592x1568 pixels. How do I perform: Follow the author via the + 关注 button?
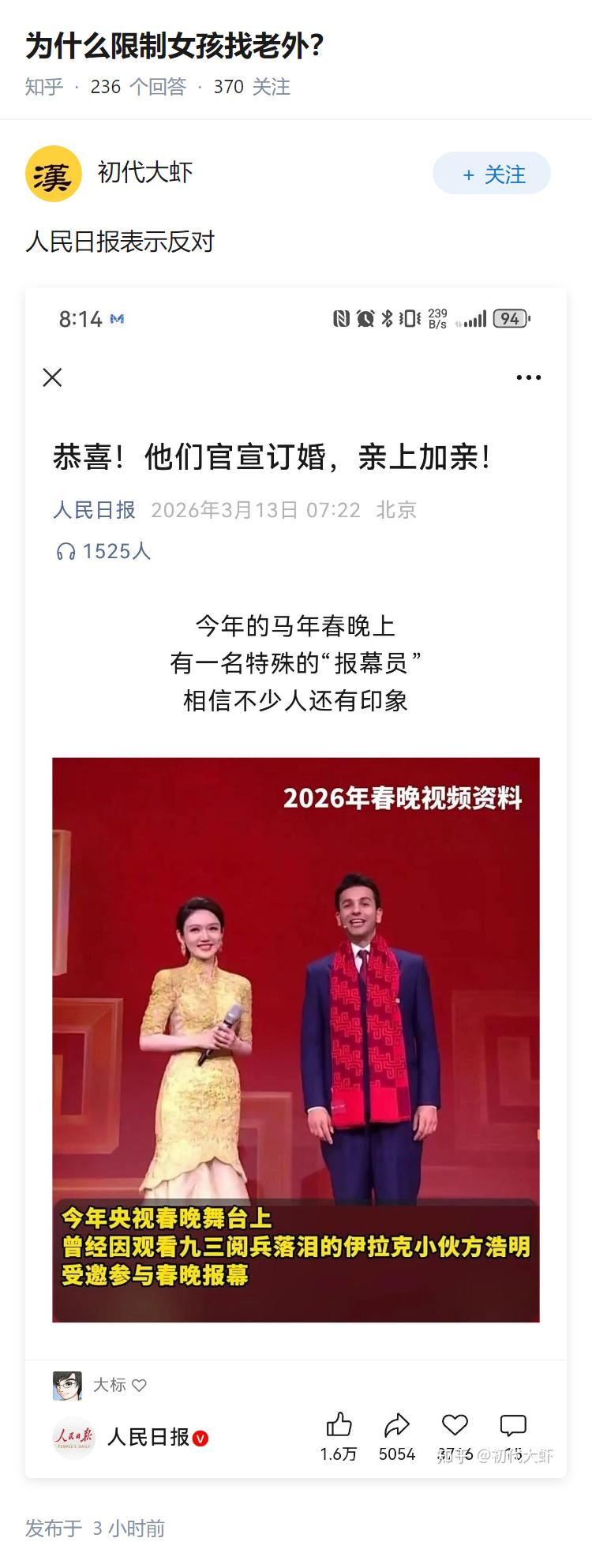(x=491, y=174)
